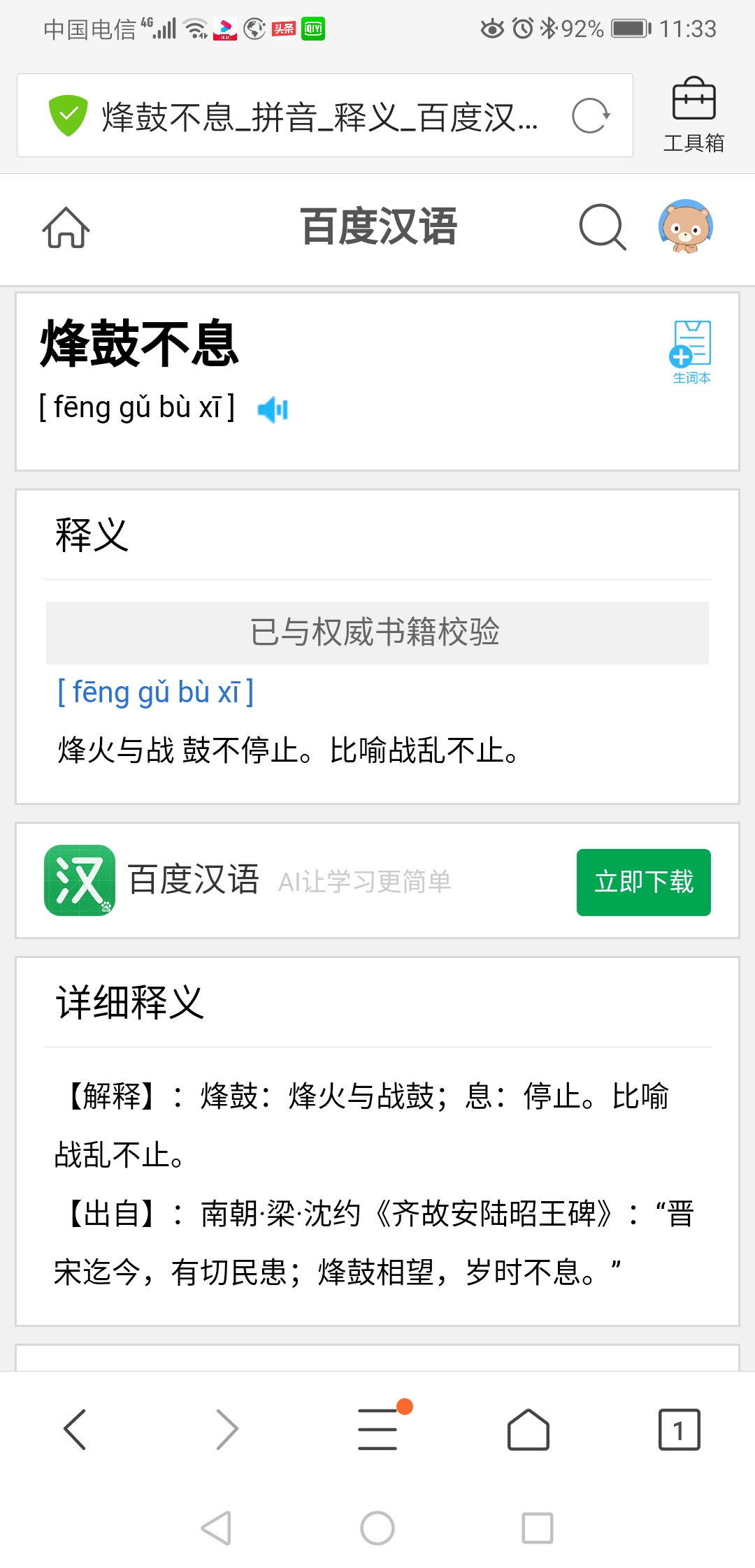Open the 工具箱 toolbox
Image resolution: width=755 pixels, height=1568 pixels.
tap(693, 115)
